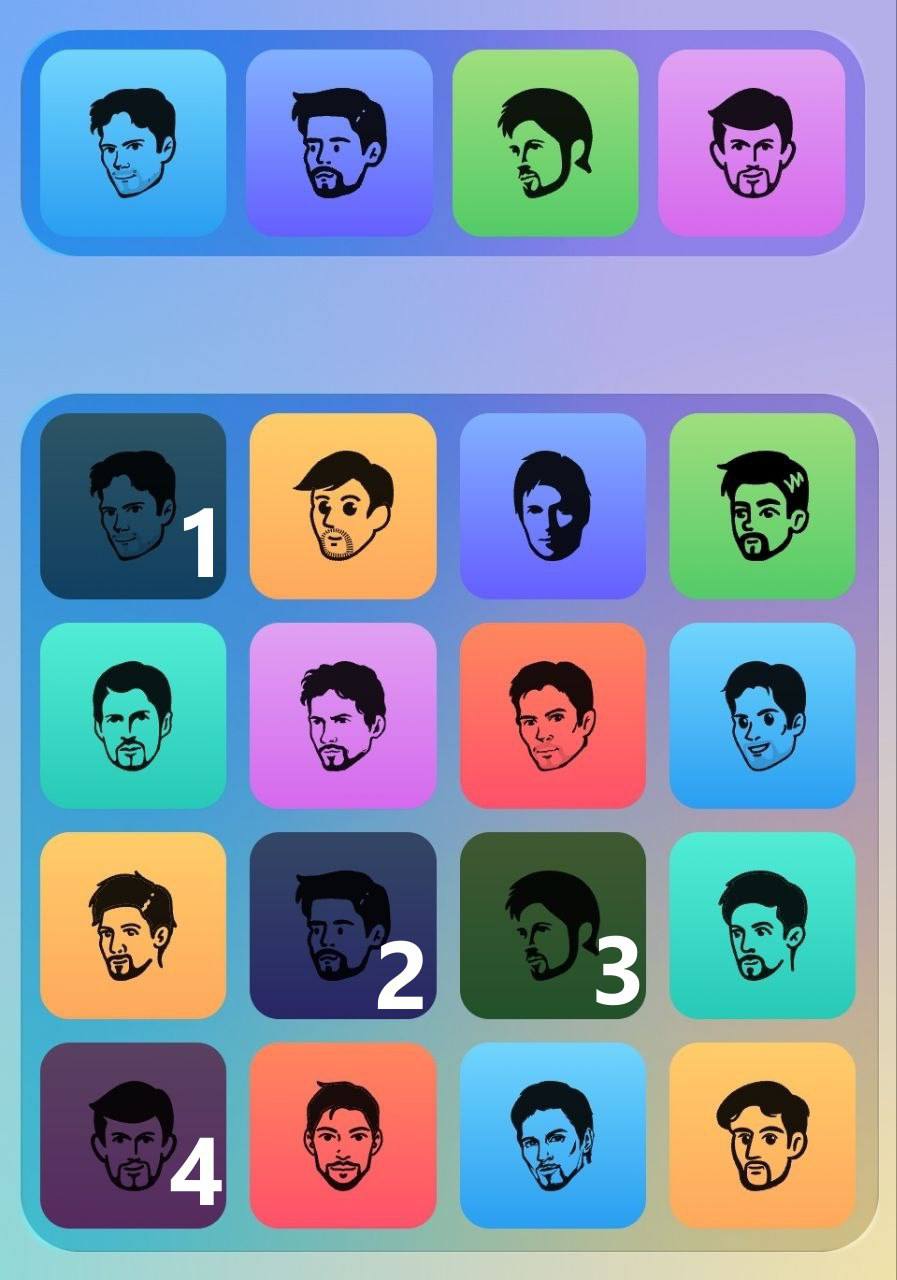Tap the orange tile with wavy-haired mustached face
This screenshot has width=897, height=1280.
pos(762,1136)
